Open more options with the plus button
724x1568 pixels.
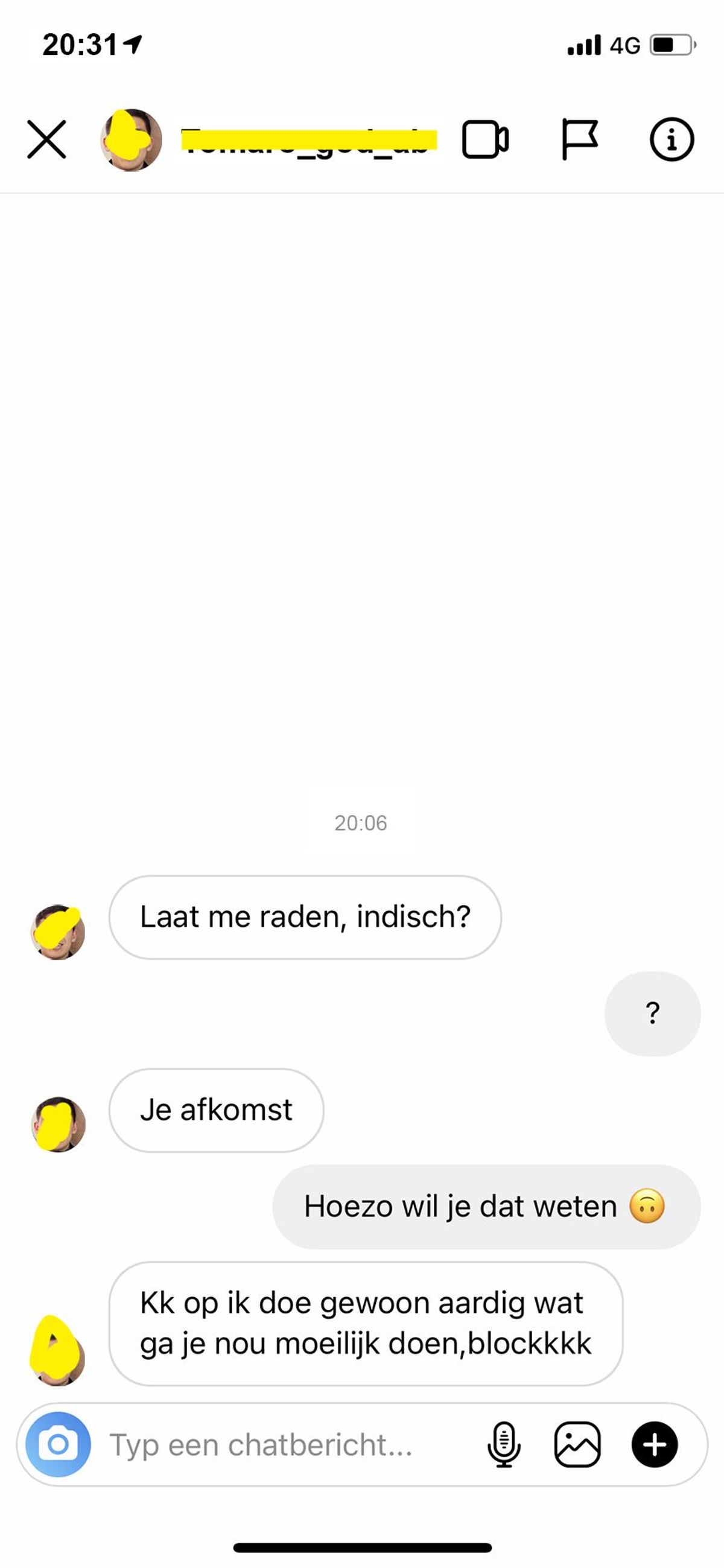click(655, 1444)
